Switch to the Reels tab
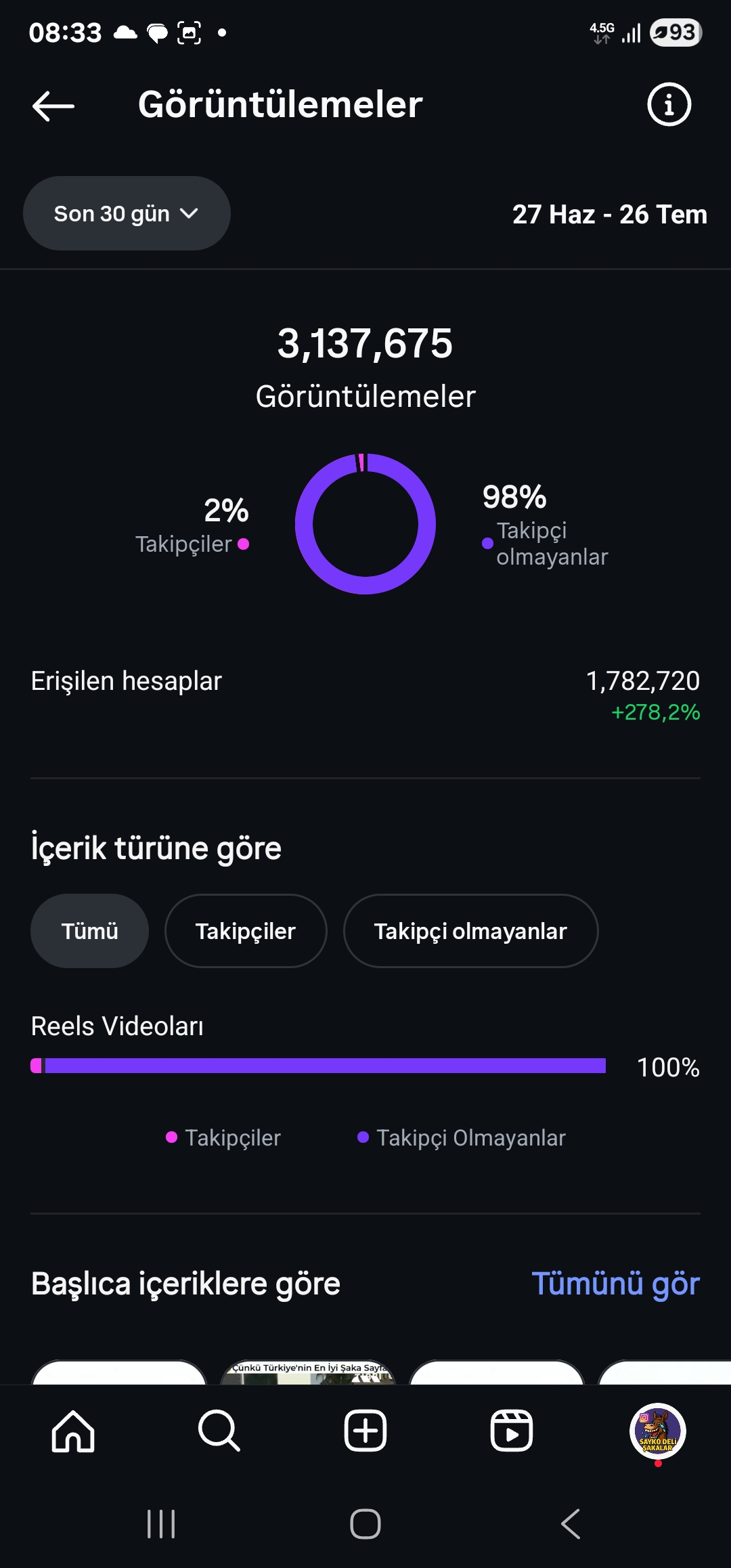 point(512,1431)
